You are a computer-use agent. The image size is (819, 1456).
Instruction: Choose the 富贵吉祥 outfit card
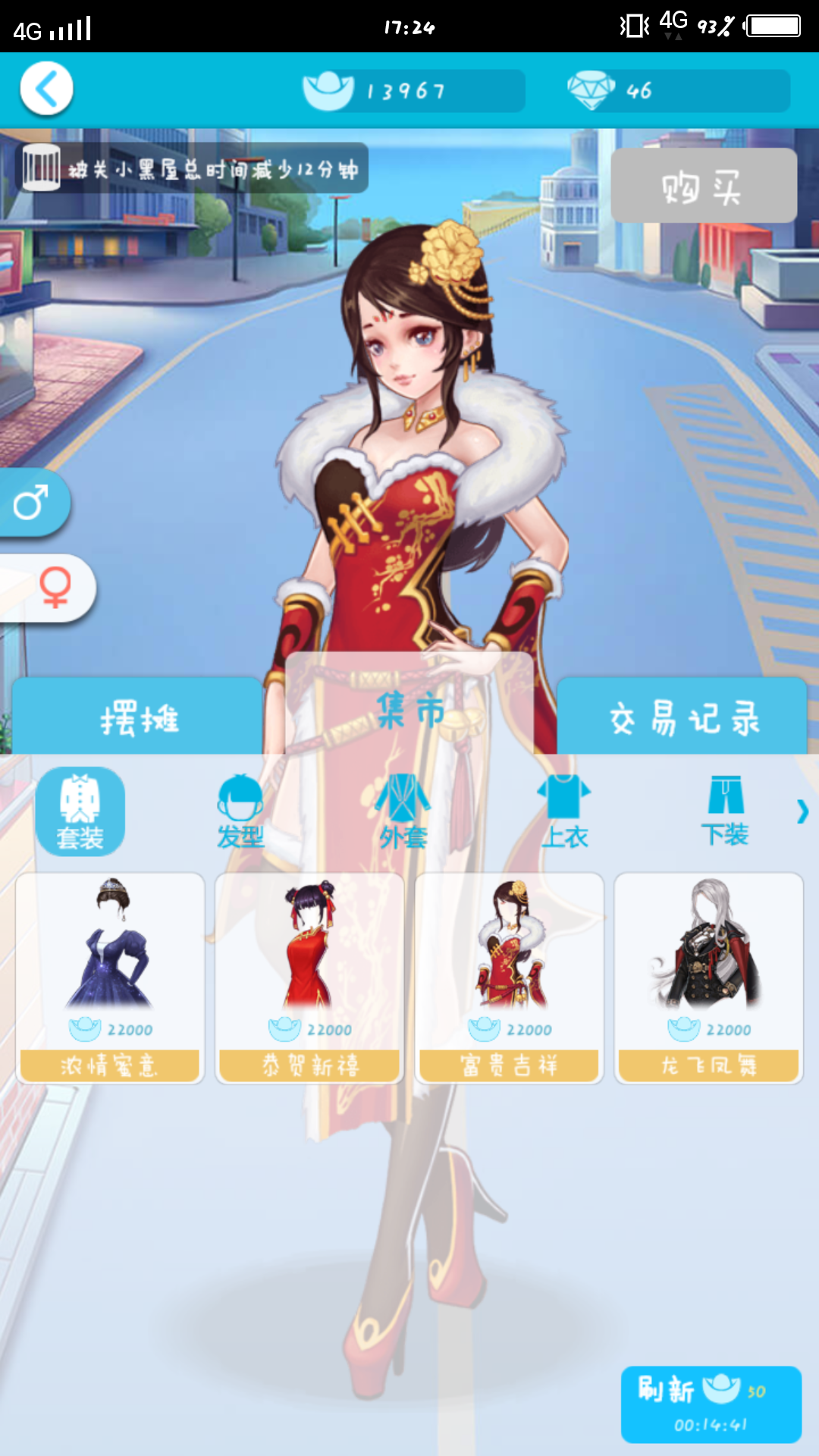pos(509,977)
